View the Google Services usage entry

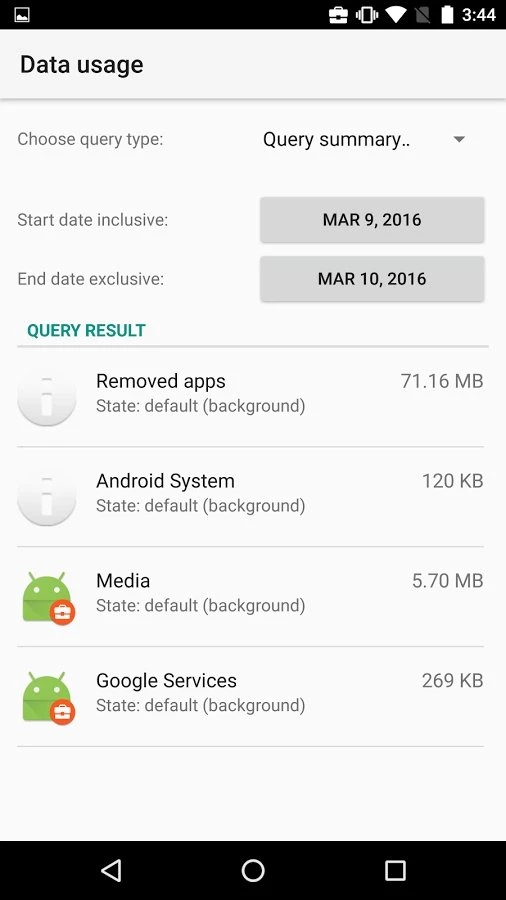[250, 697]
